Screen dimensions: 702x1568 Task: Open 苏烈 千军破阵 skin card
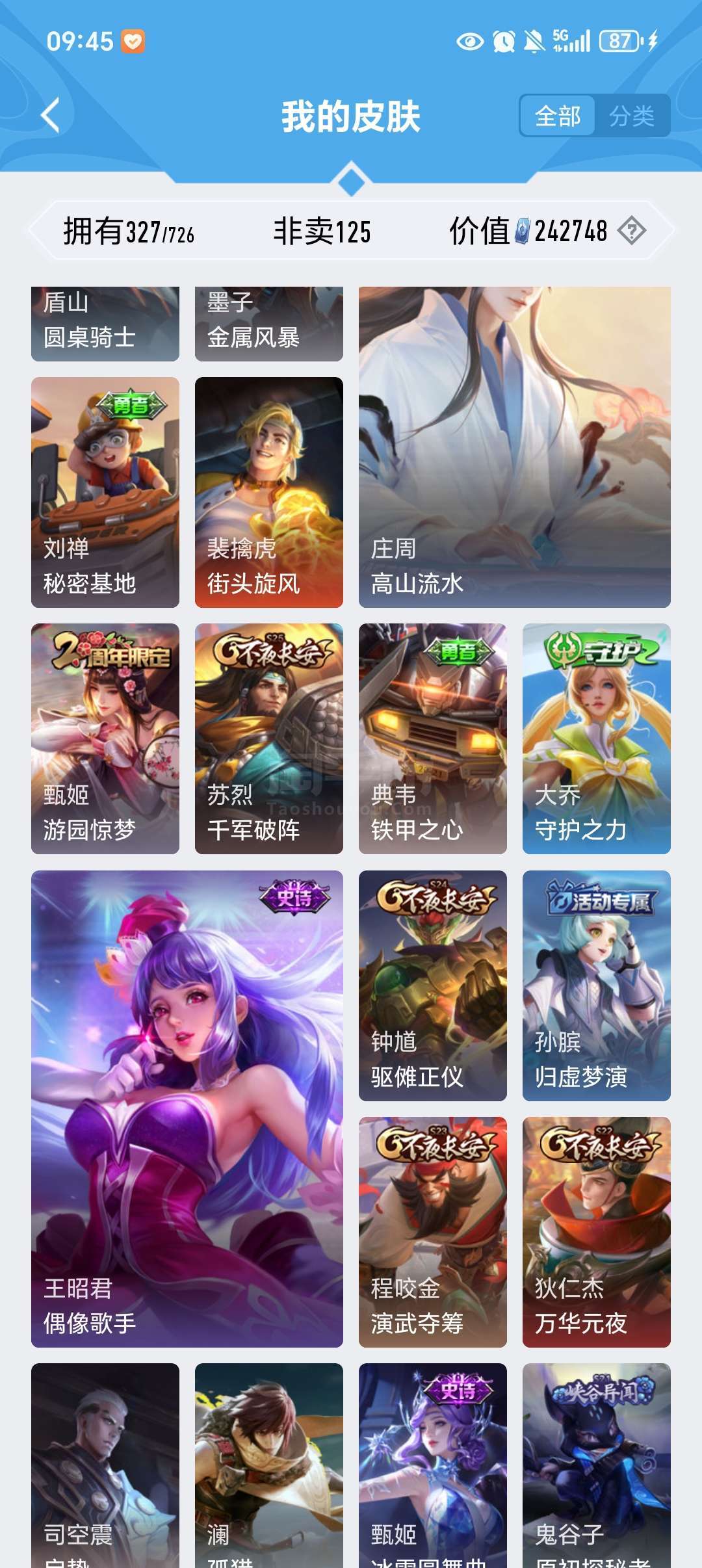point(269,738)
